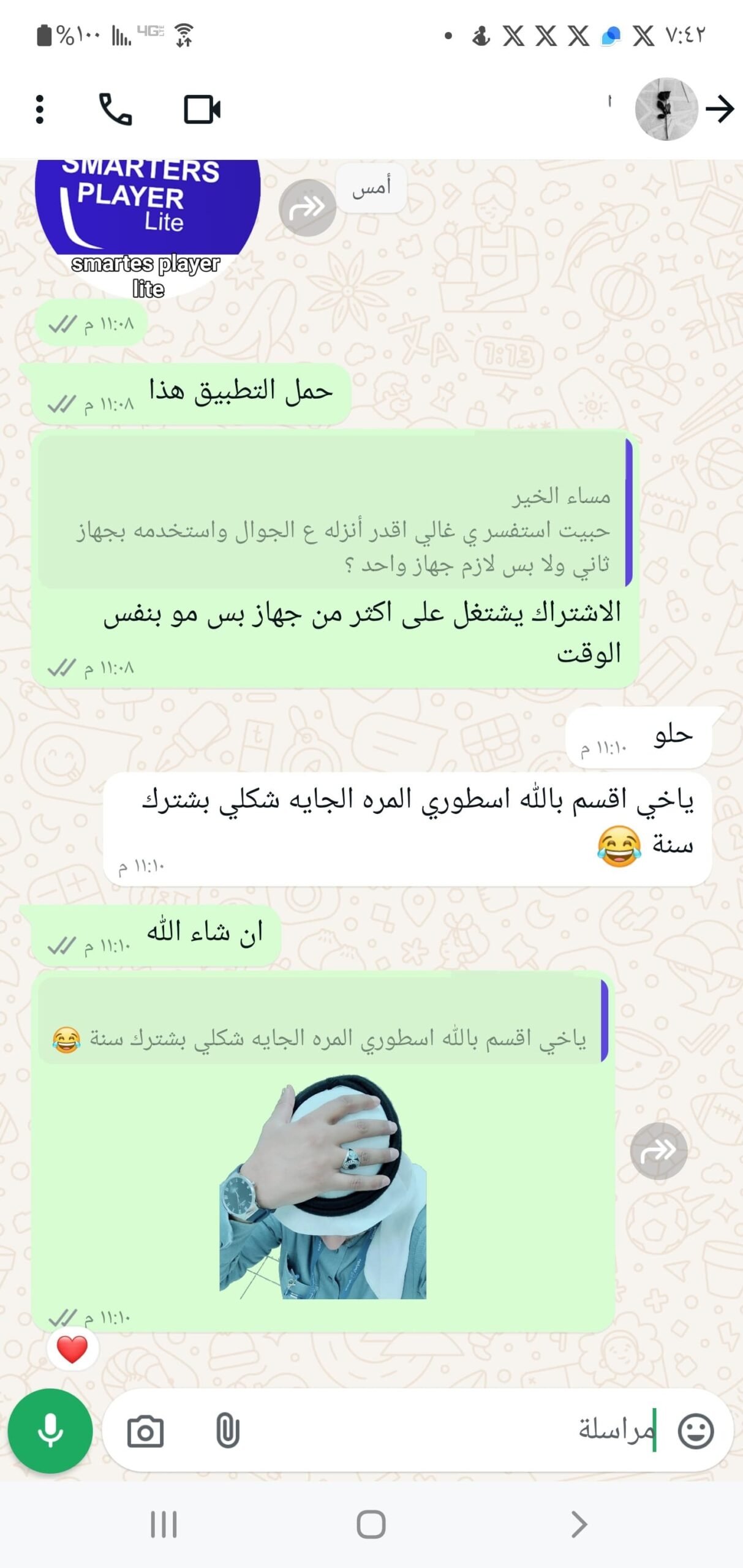Record a voice message with the microphone
This screenshot has width=743, height=1568.
[x=50, y=1432]
